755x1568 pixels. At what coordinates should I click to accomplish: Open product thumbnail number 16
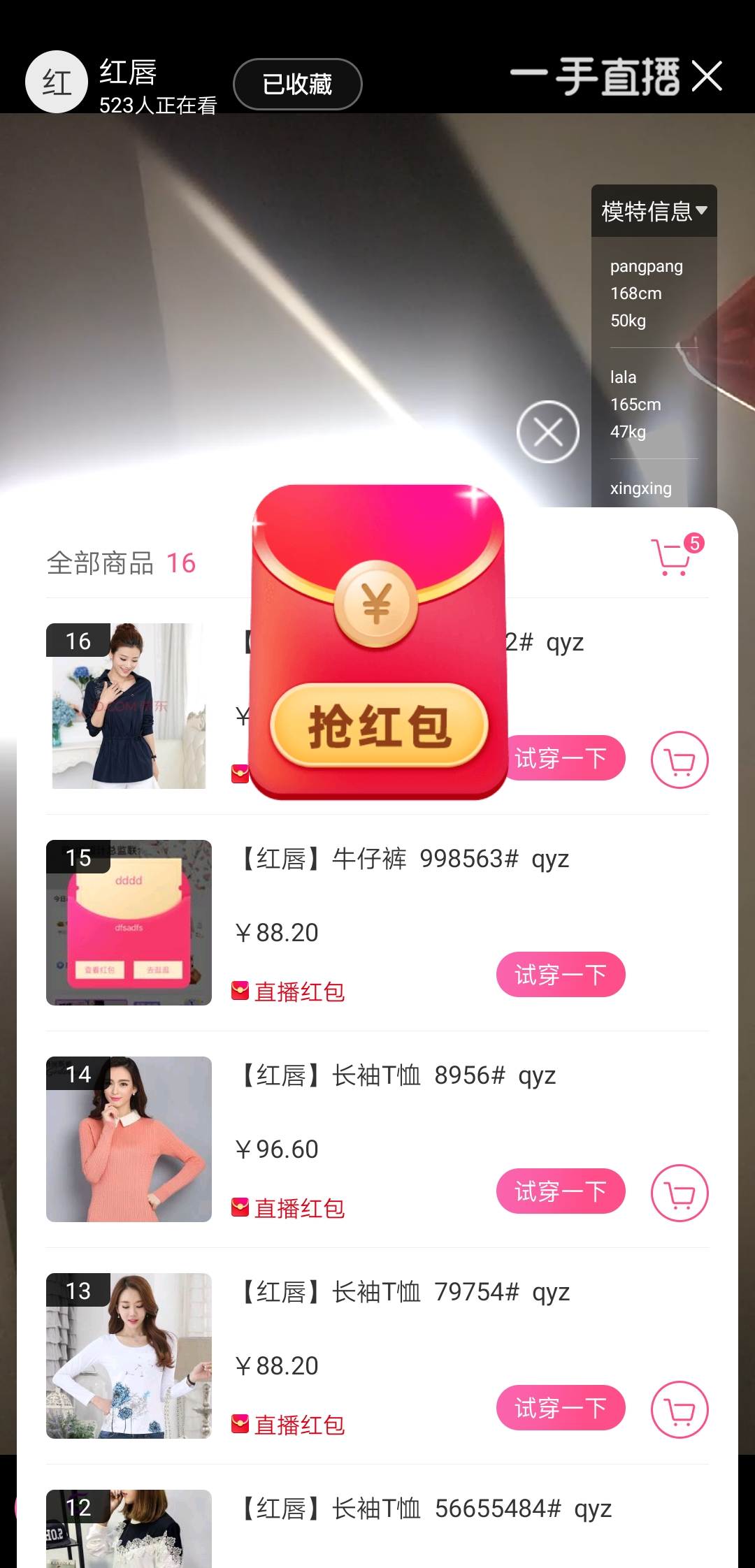click(129, 706)
